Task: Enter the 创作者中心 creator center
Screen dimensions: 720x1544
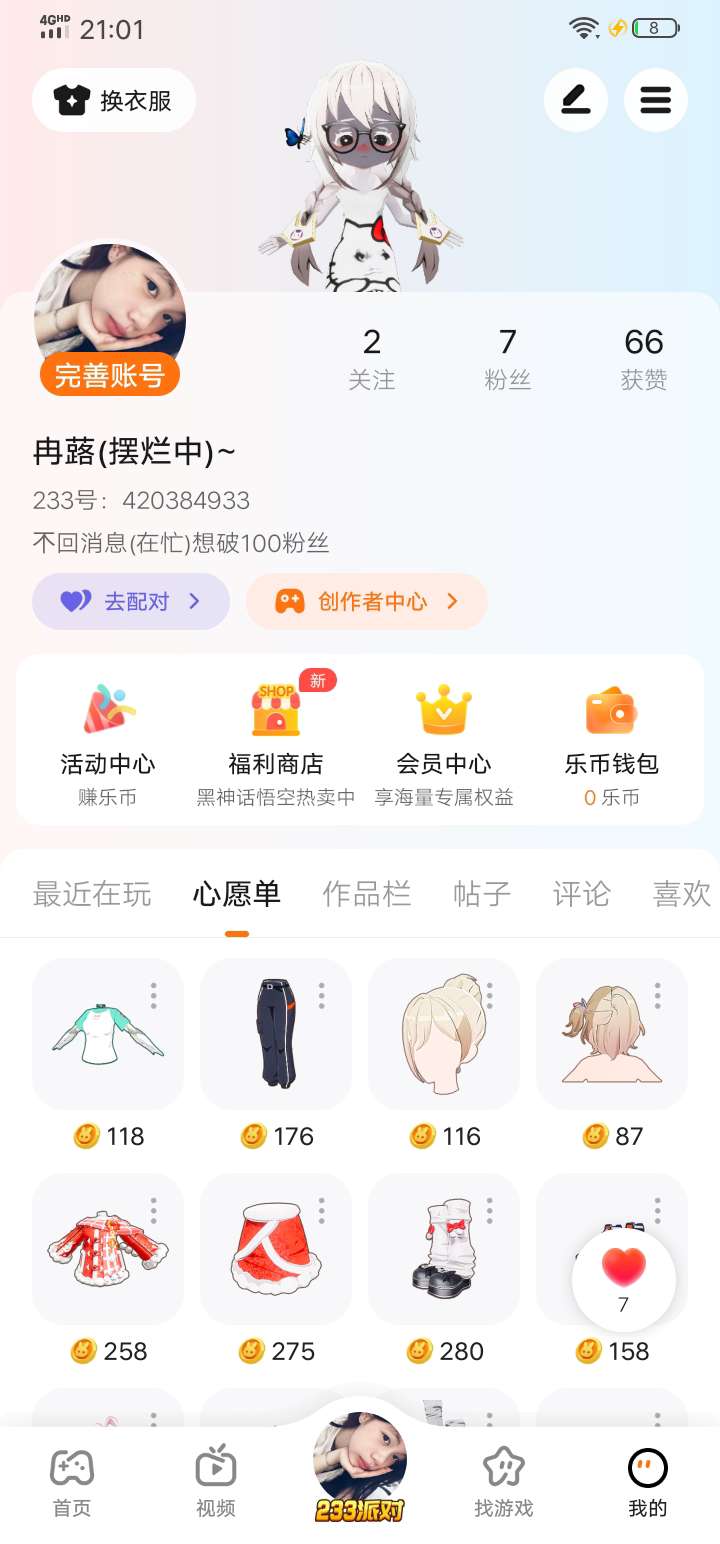Action: tap(366, 601)
